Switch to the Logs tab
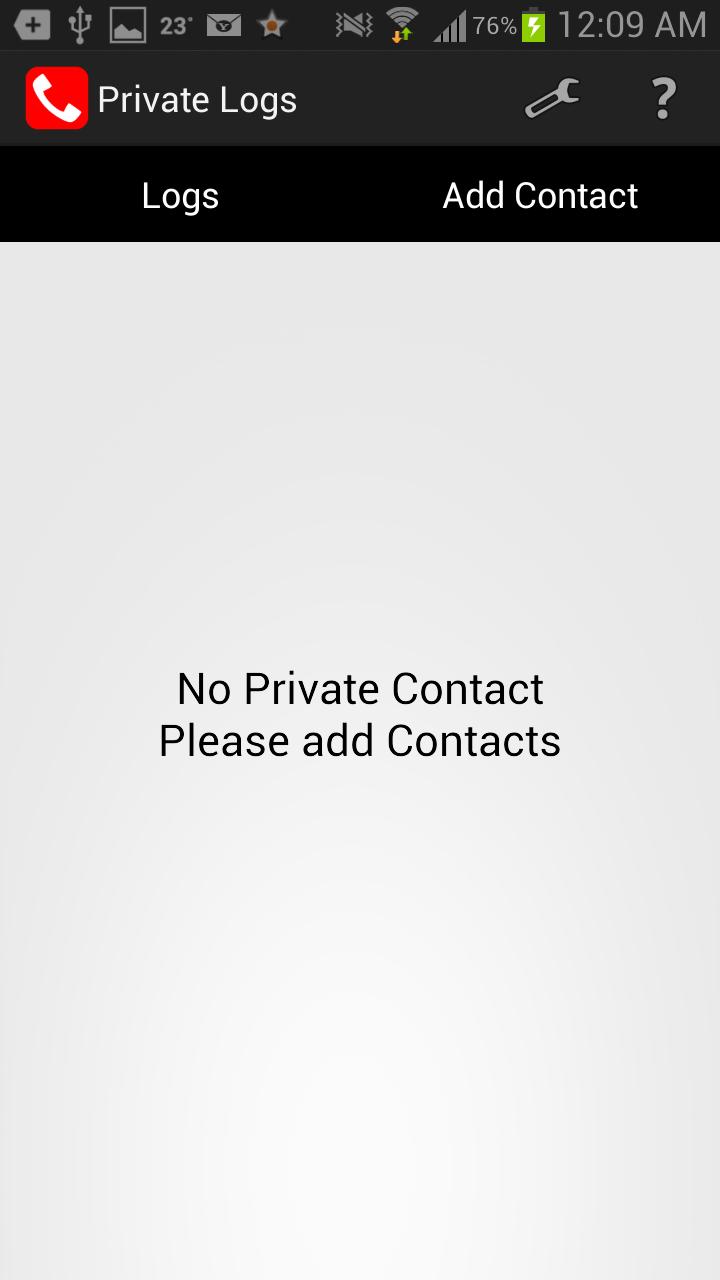This screenshot has width=720, height=1280. click(180, 194)
